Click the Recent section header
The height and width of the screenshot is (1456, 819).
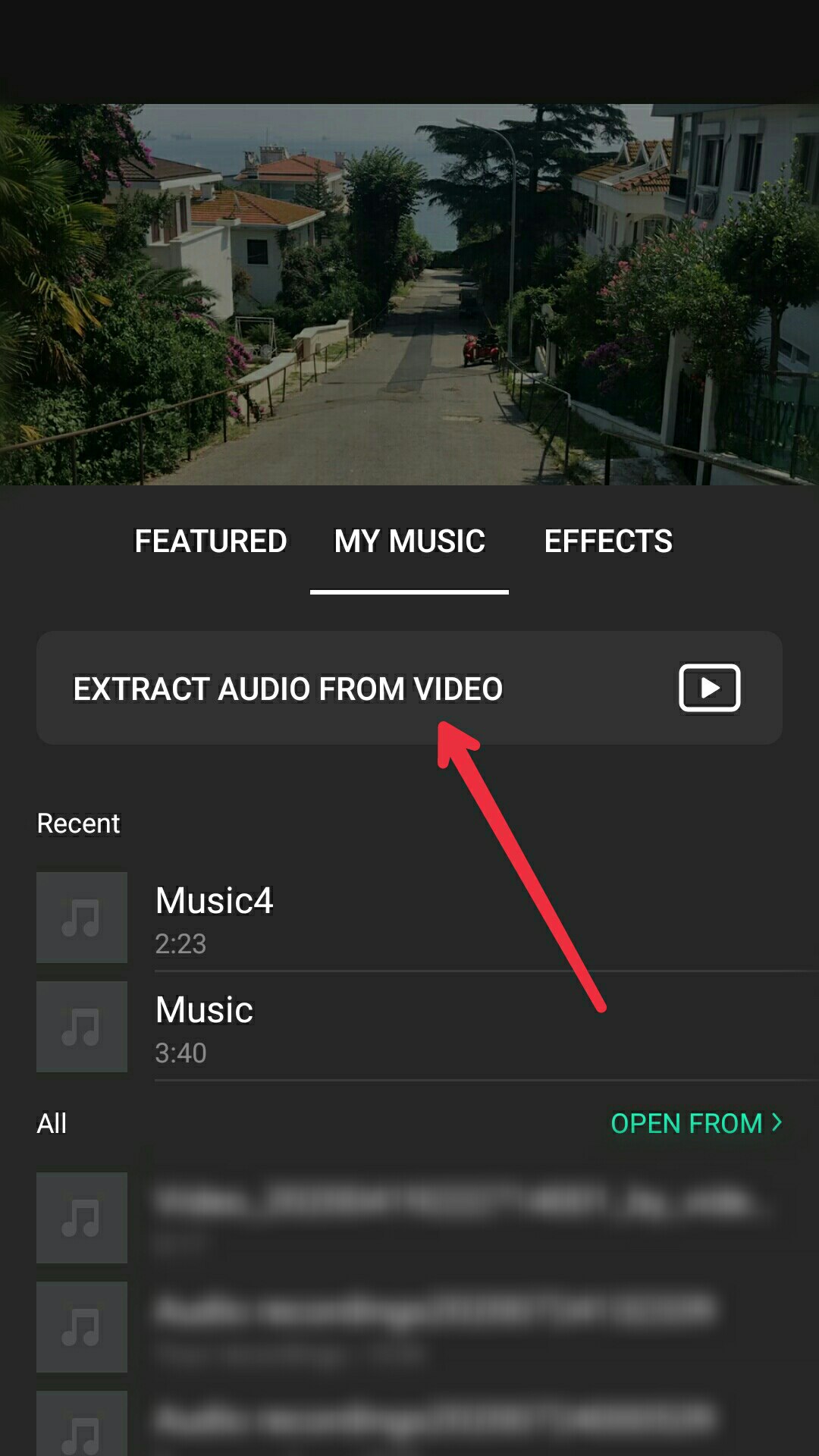[x=78, y=823]
